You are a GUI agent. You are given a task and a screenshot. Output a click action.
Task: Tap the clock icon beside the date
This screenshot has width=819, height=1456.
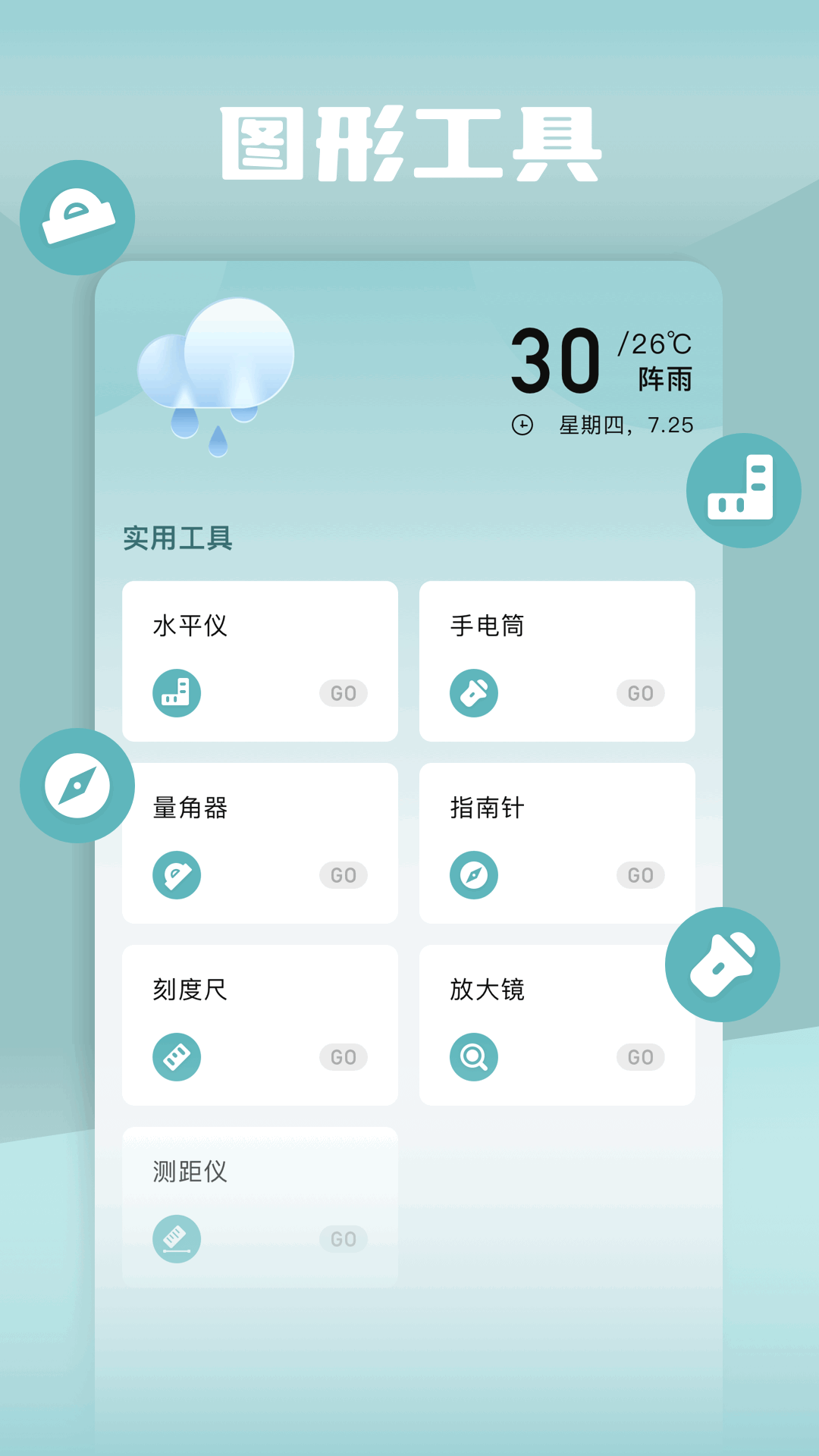pyautogui.click(x=522, y=425)
